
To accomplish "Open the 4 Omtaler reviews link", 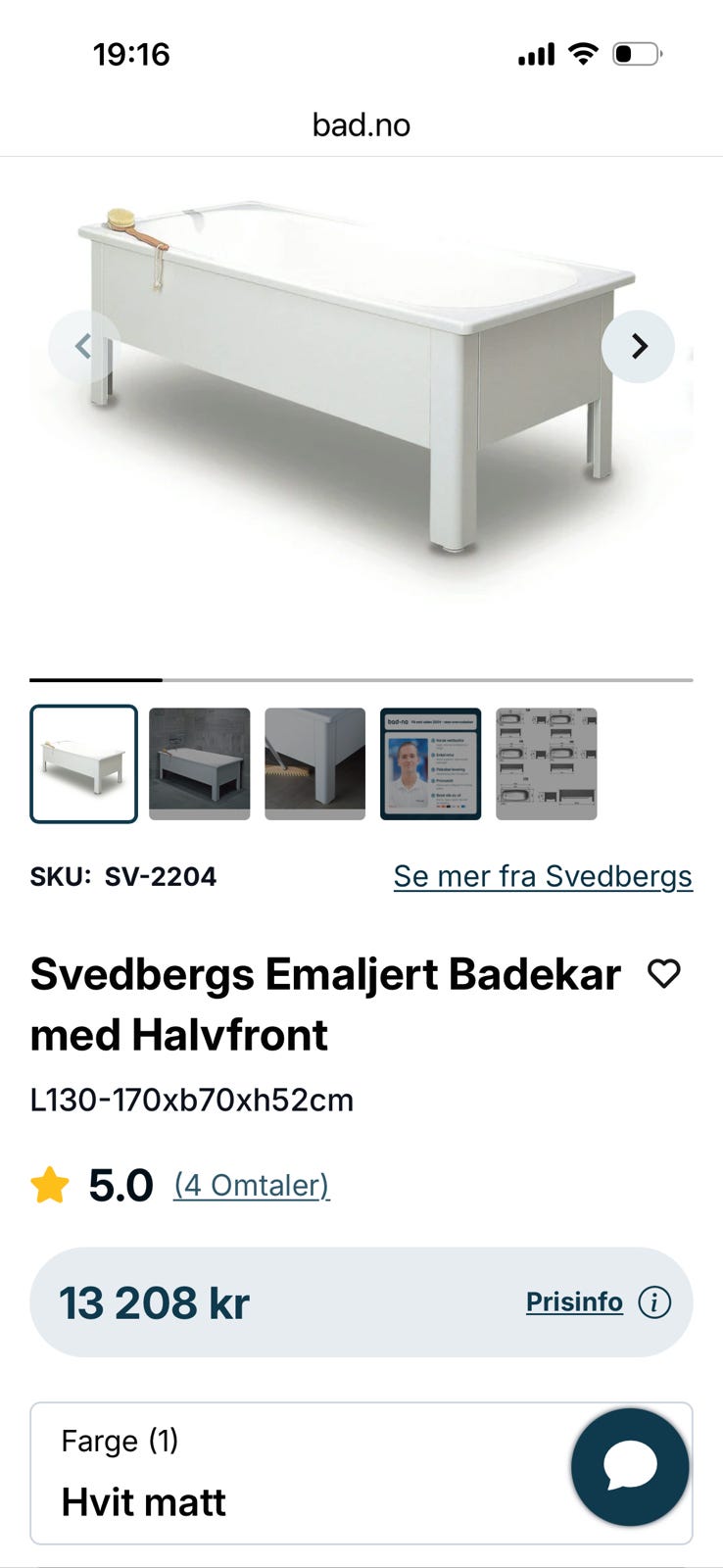I will point(251,1185).
